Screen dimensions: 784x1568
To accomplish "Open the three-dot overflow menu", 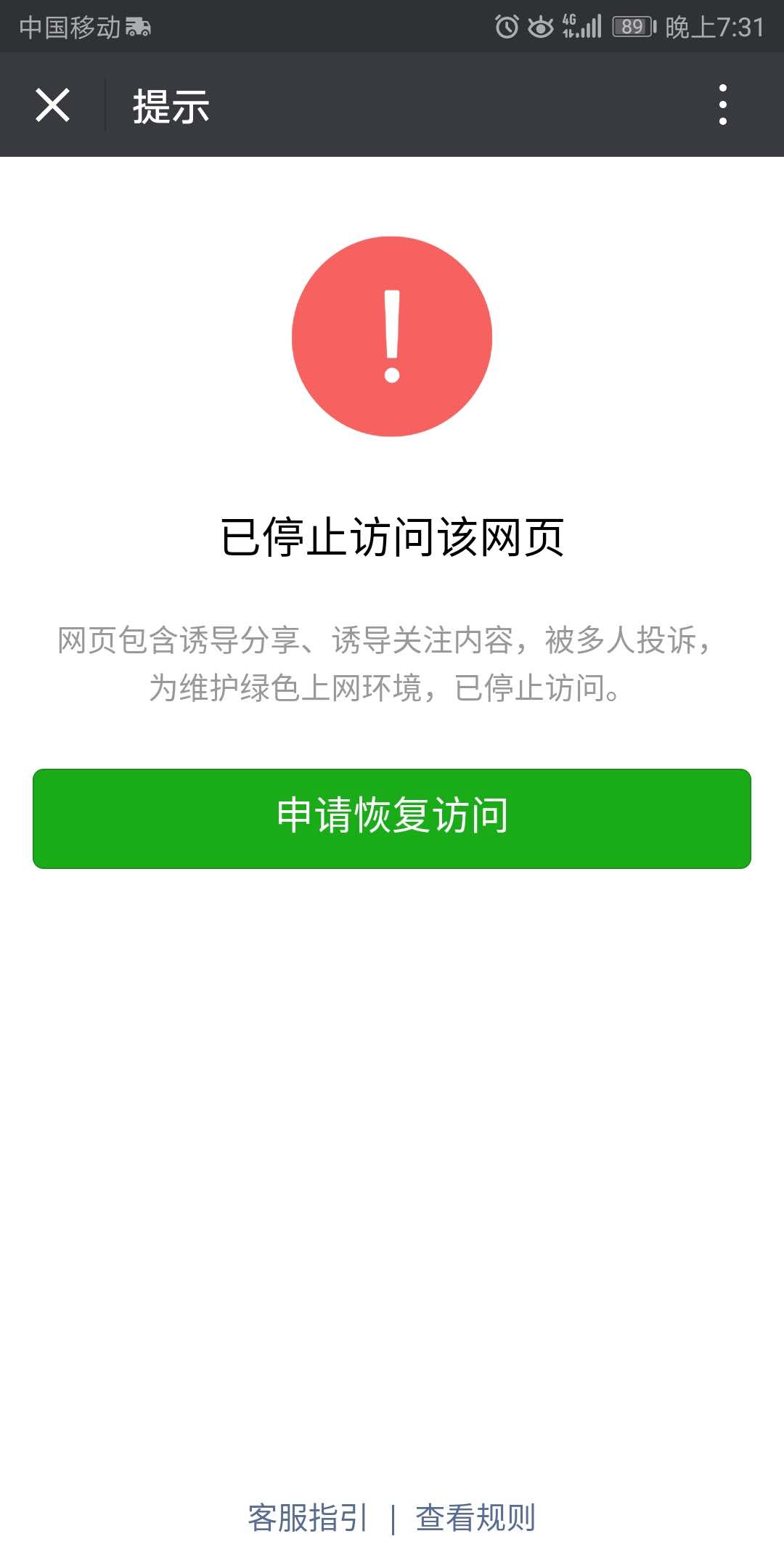I will (x=722, y=105).
